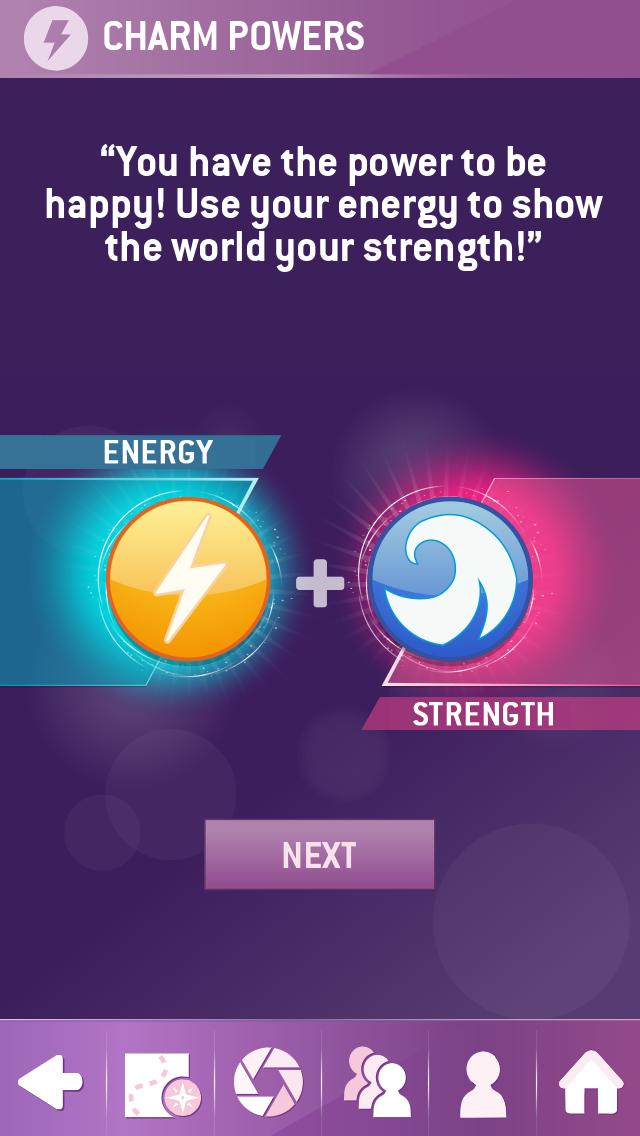
Task: Tap the NEXT button
Action: 319,855
